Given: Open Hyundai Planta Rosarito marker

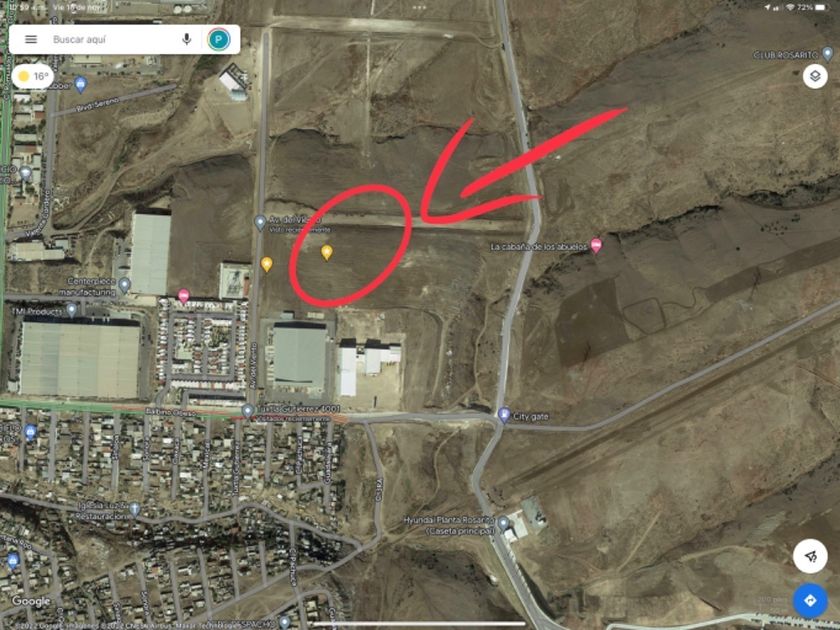Looking at the screenshot, I should (504, 523).
